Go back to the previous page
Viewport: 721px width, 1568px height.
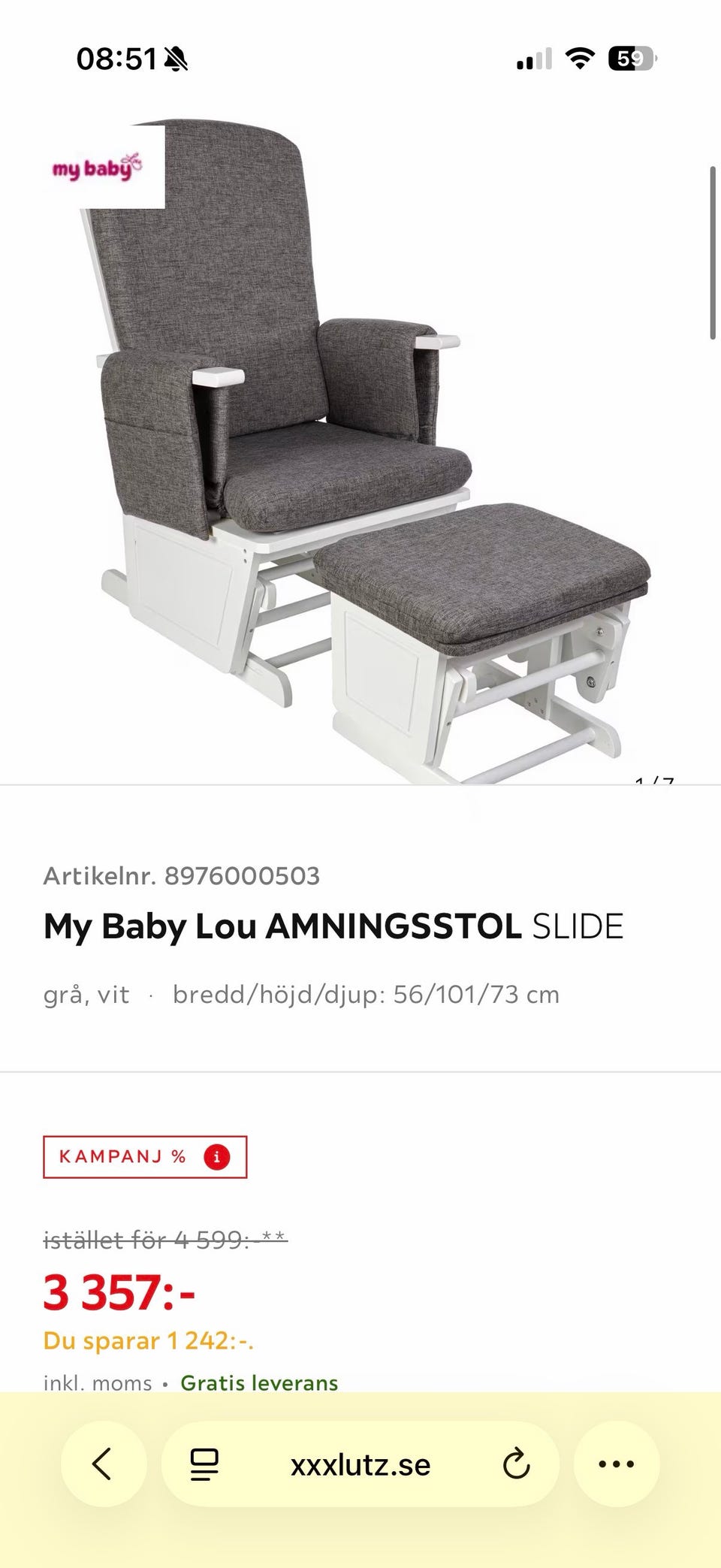[x=103, y=1464]
